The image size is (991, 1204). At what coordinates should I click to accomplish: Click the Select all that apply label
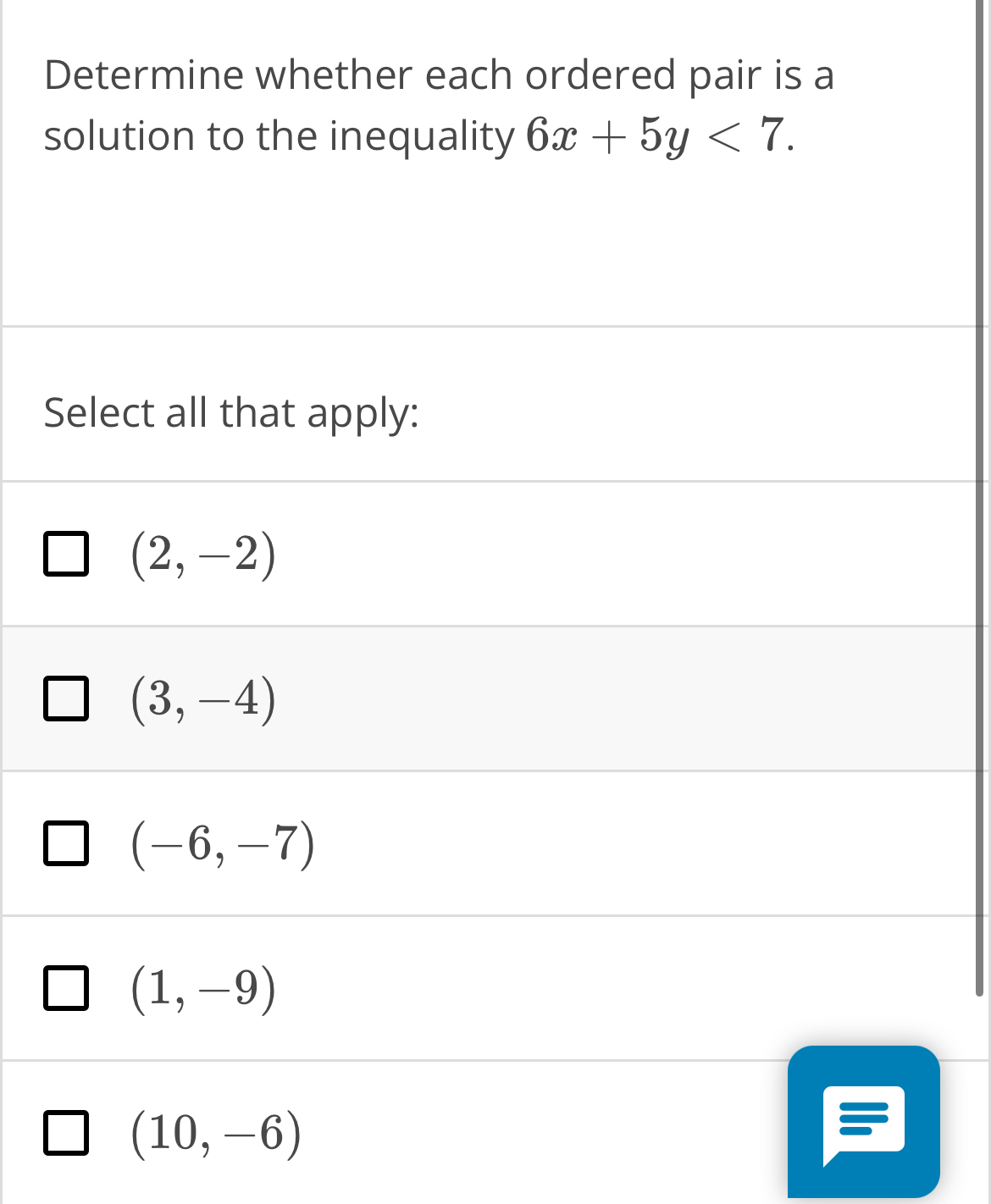(230, 414)
